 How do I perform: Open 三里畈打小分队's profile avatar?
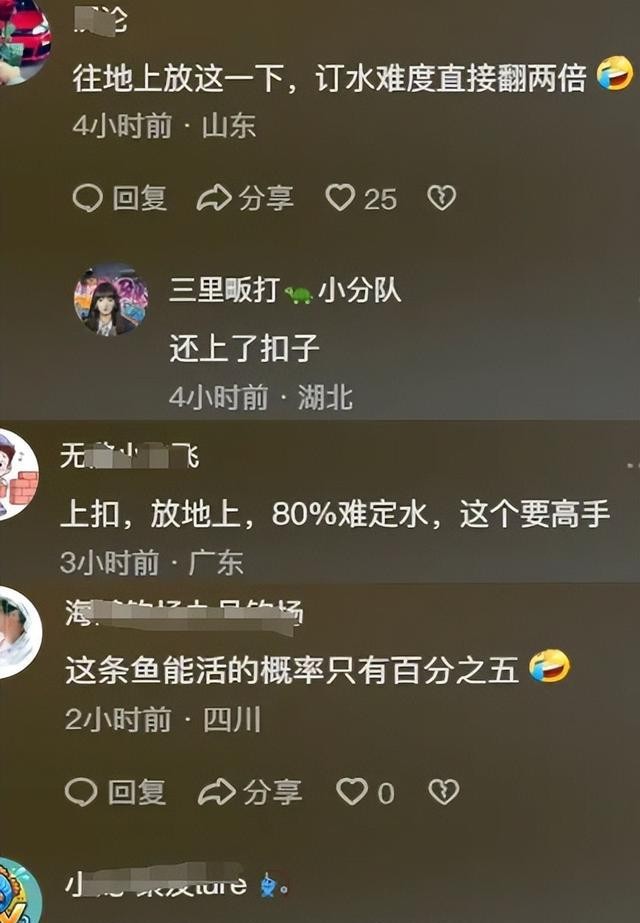pyautogui.click(x=110, y=300)
